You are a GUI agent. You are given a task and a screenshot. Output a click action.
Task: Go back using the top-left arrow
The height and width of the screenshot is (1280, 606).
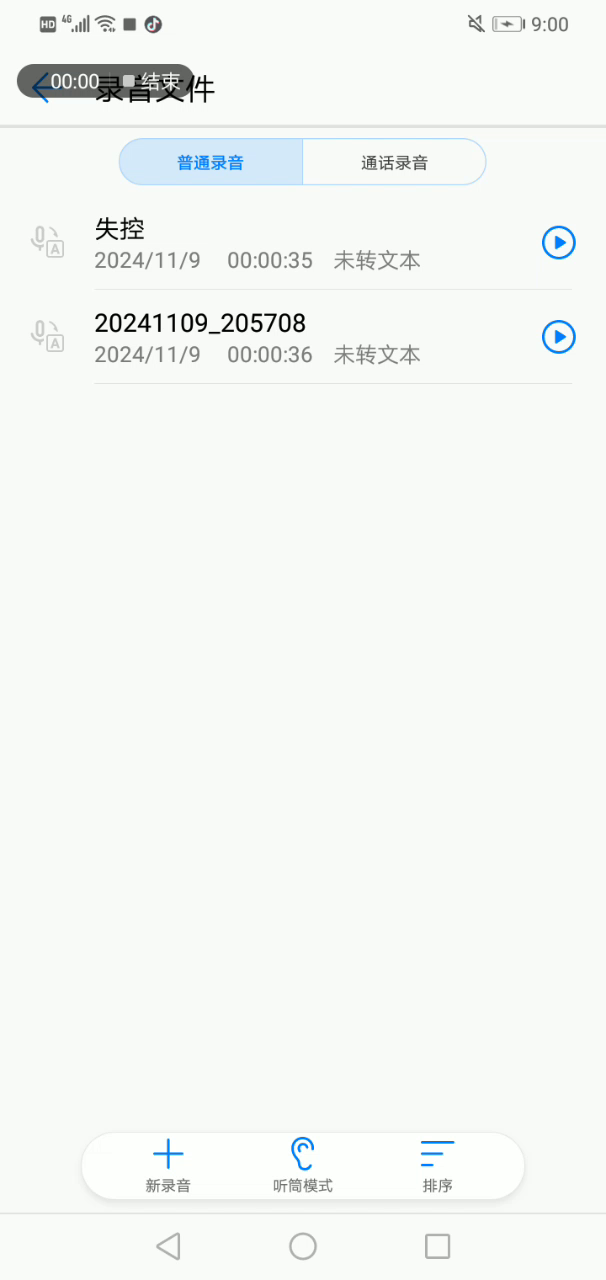40,88
